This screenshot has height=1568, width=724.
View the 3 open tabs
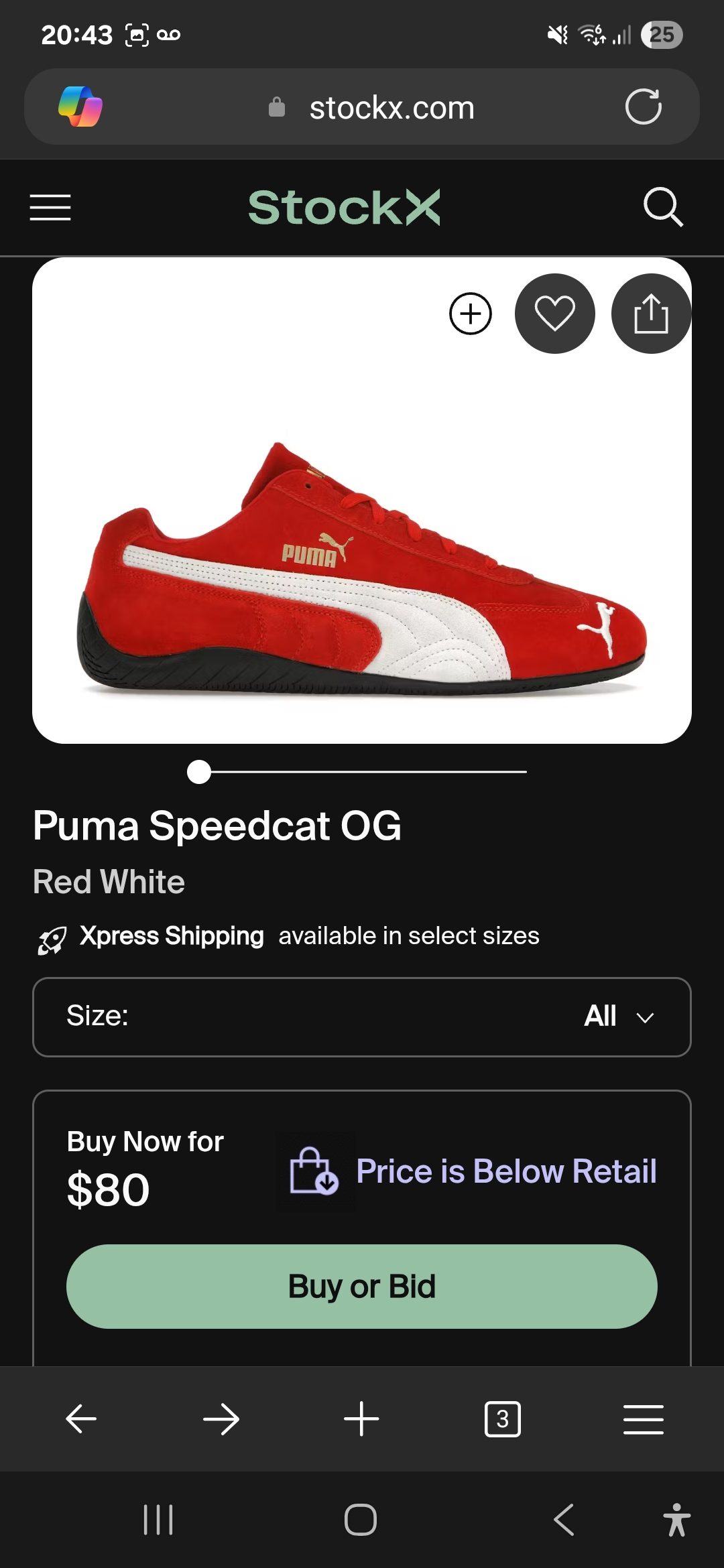502,1419
